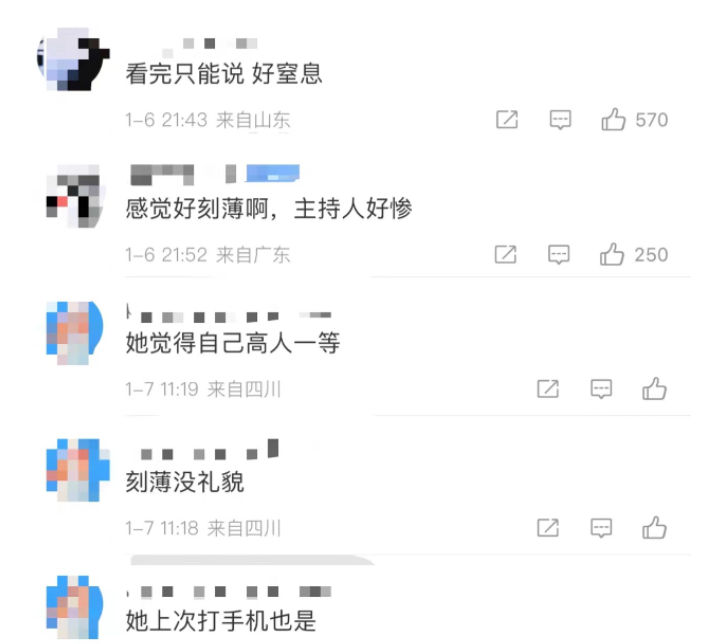The width and height of the screenshot is (720, 644).
Task: Like the comment '她觉得自己高人一等'
Action: click(654, 389)
